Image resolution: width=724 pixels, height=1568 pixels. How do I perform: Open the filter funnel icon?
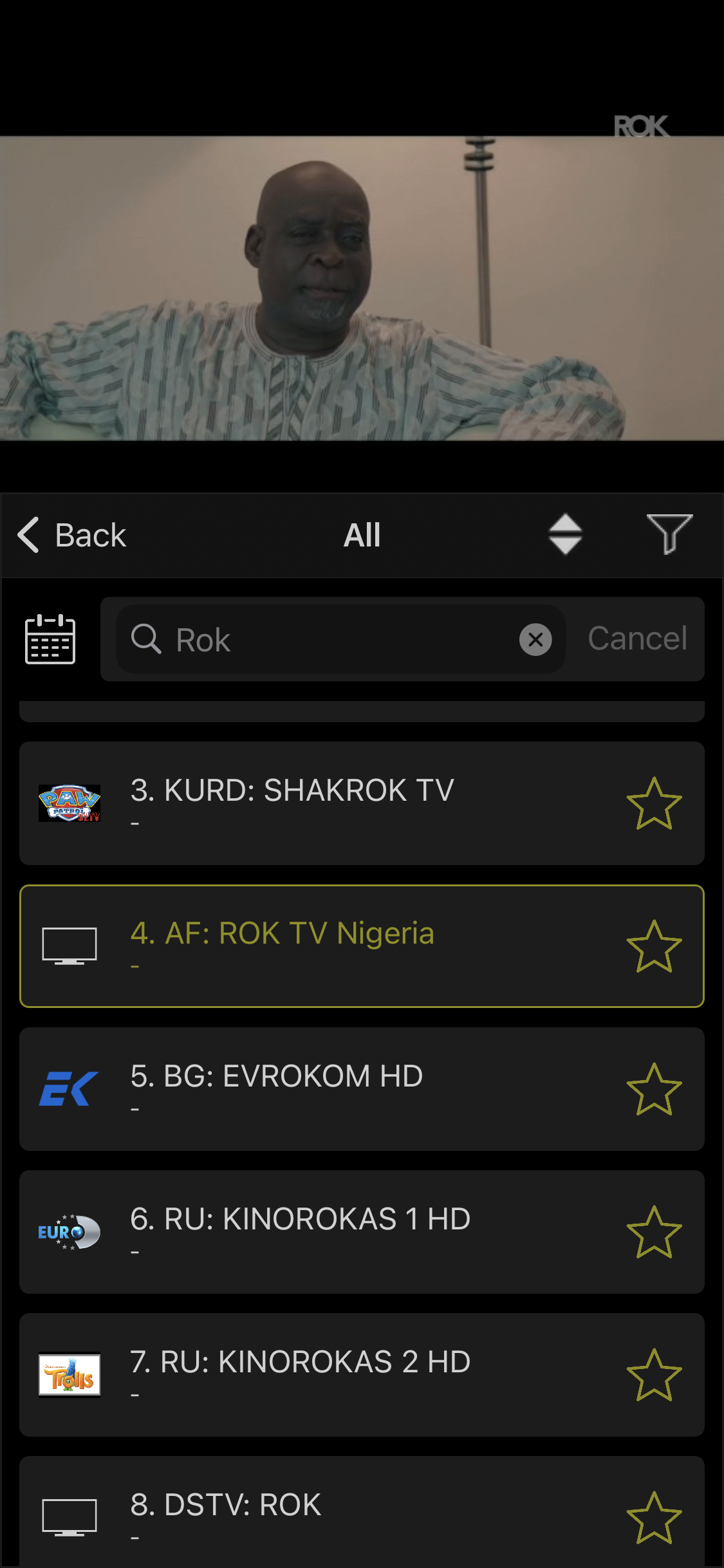point(669,534)
